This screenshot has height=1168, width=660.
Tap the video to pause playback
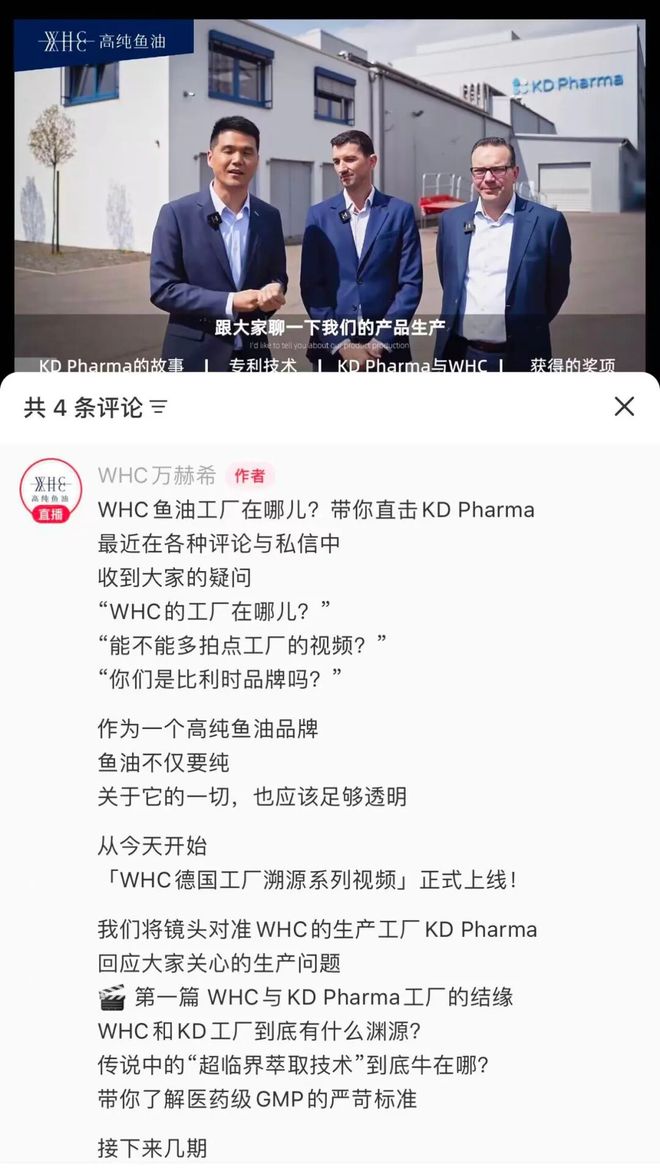pyautogui.click(x=330, y=180)
